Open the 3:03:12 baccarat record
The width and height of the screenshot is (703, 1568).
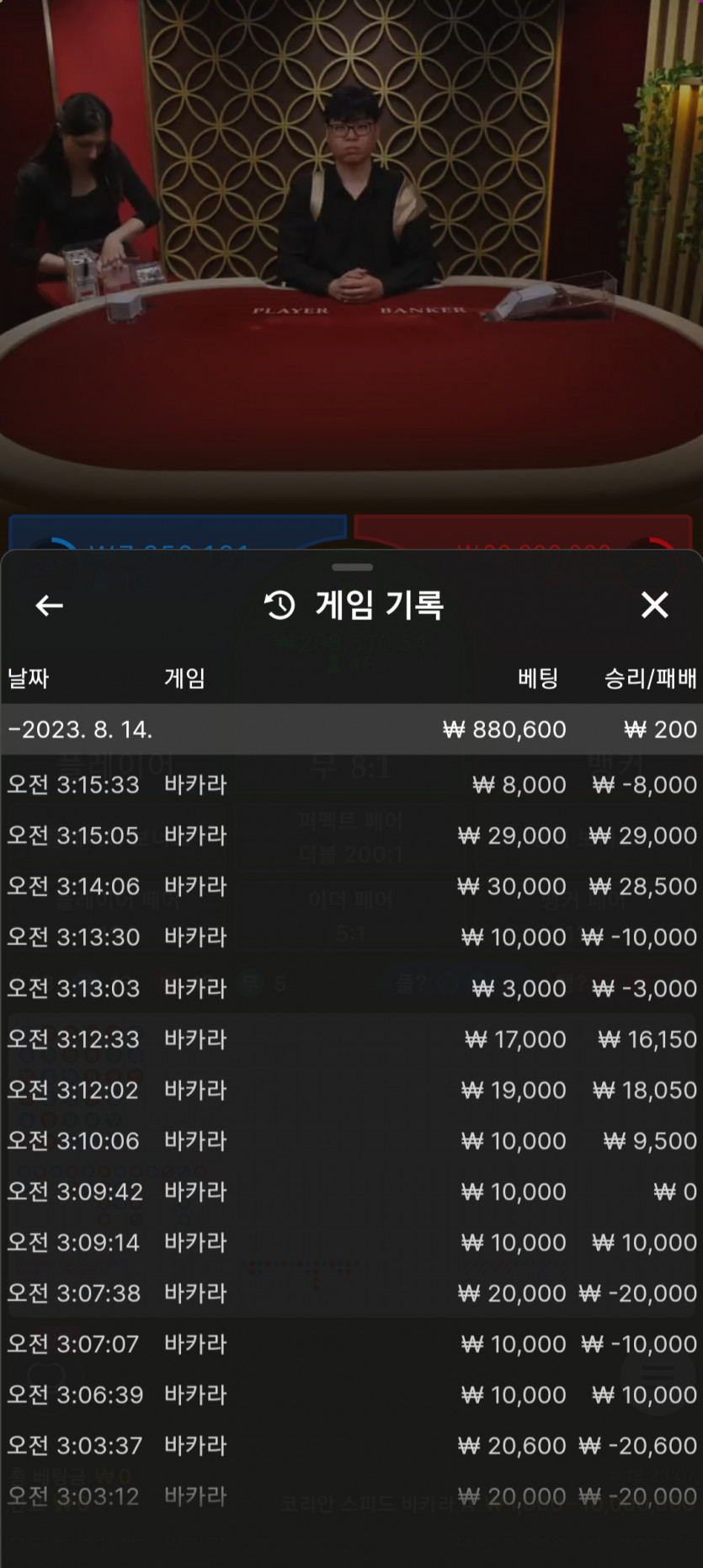[x=352, y=1496]
